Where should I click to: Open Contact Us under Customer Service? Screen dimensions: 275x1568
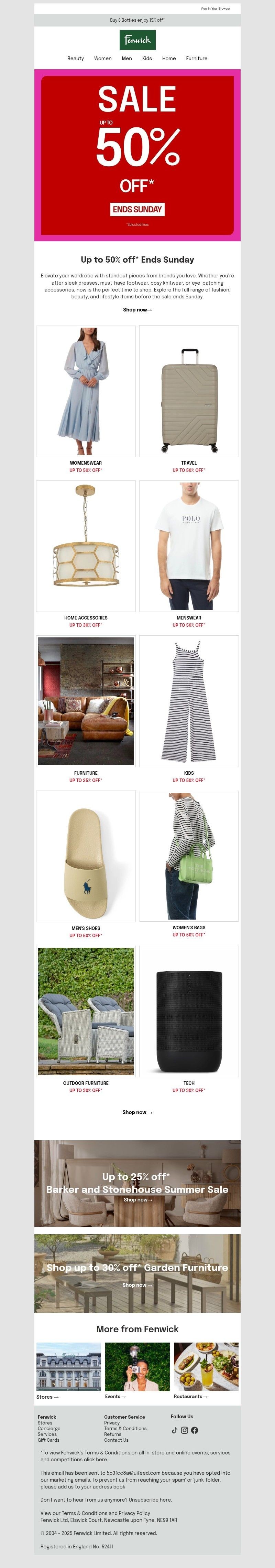point(116,1440)
